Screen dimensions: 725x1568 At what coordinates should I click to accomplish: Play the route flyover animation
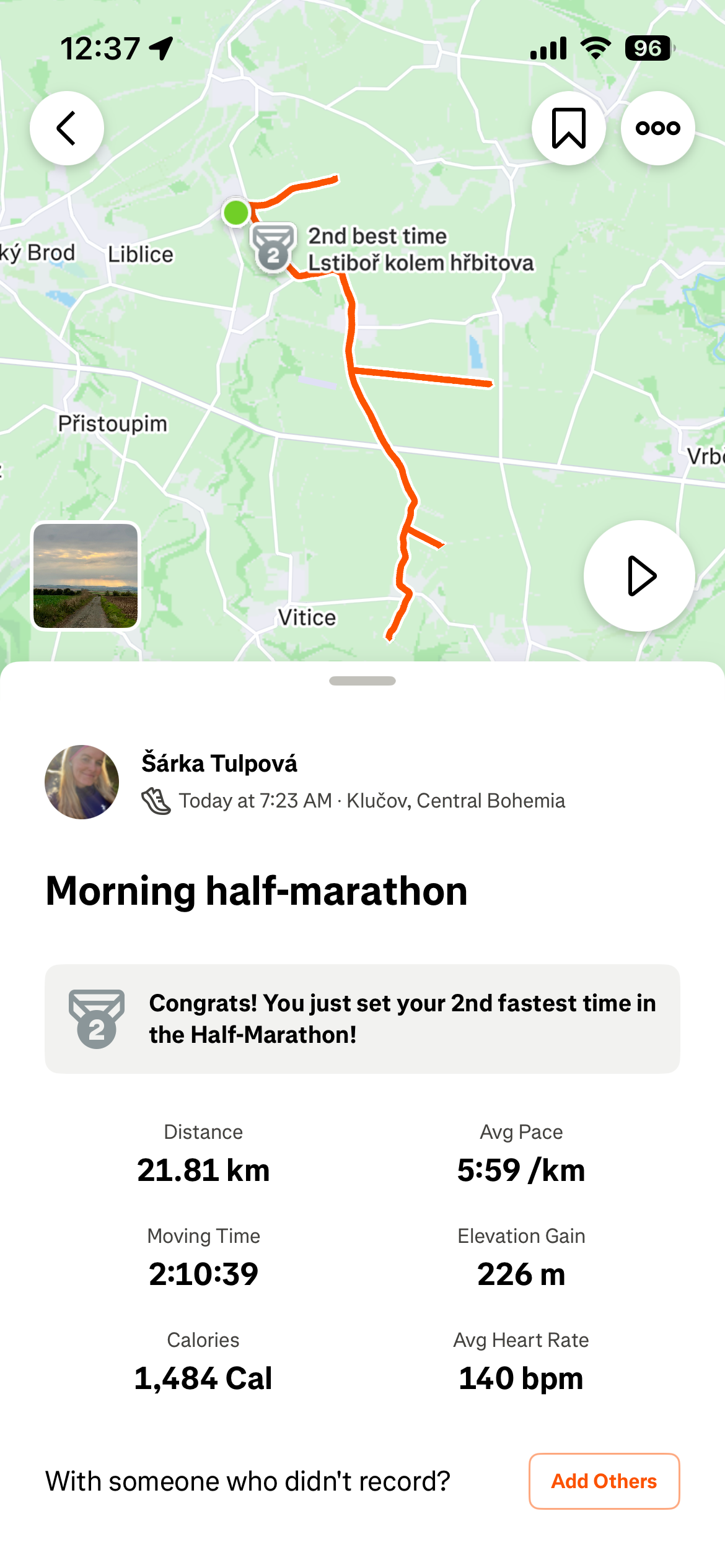pyautogui.click(x=639, y=576)
